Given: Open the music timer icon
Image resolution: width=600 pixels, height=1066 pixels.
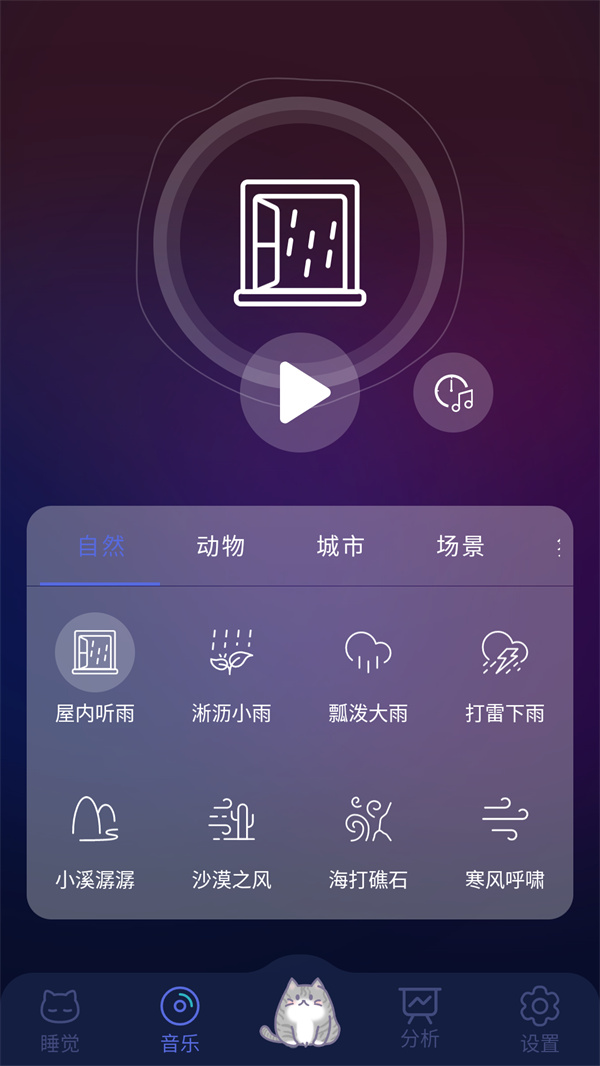Looking at the screenshot, I should coord(453,392).
